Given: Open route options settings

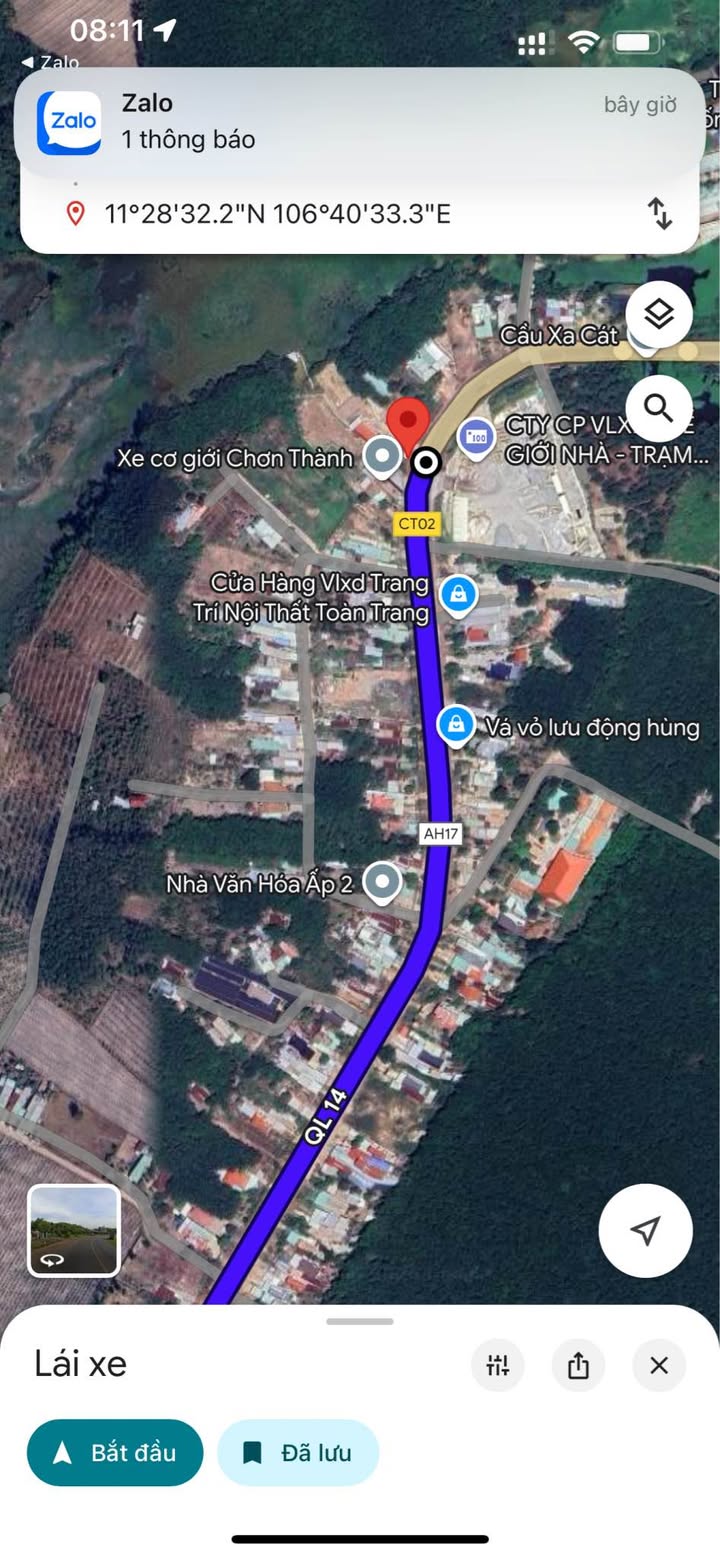Looking at the screenshot, I should pyautogui.click(x=498, y=1365).
